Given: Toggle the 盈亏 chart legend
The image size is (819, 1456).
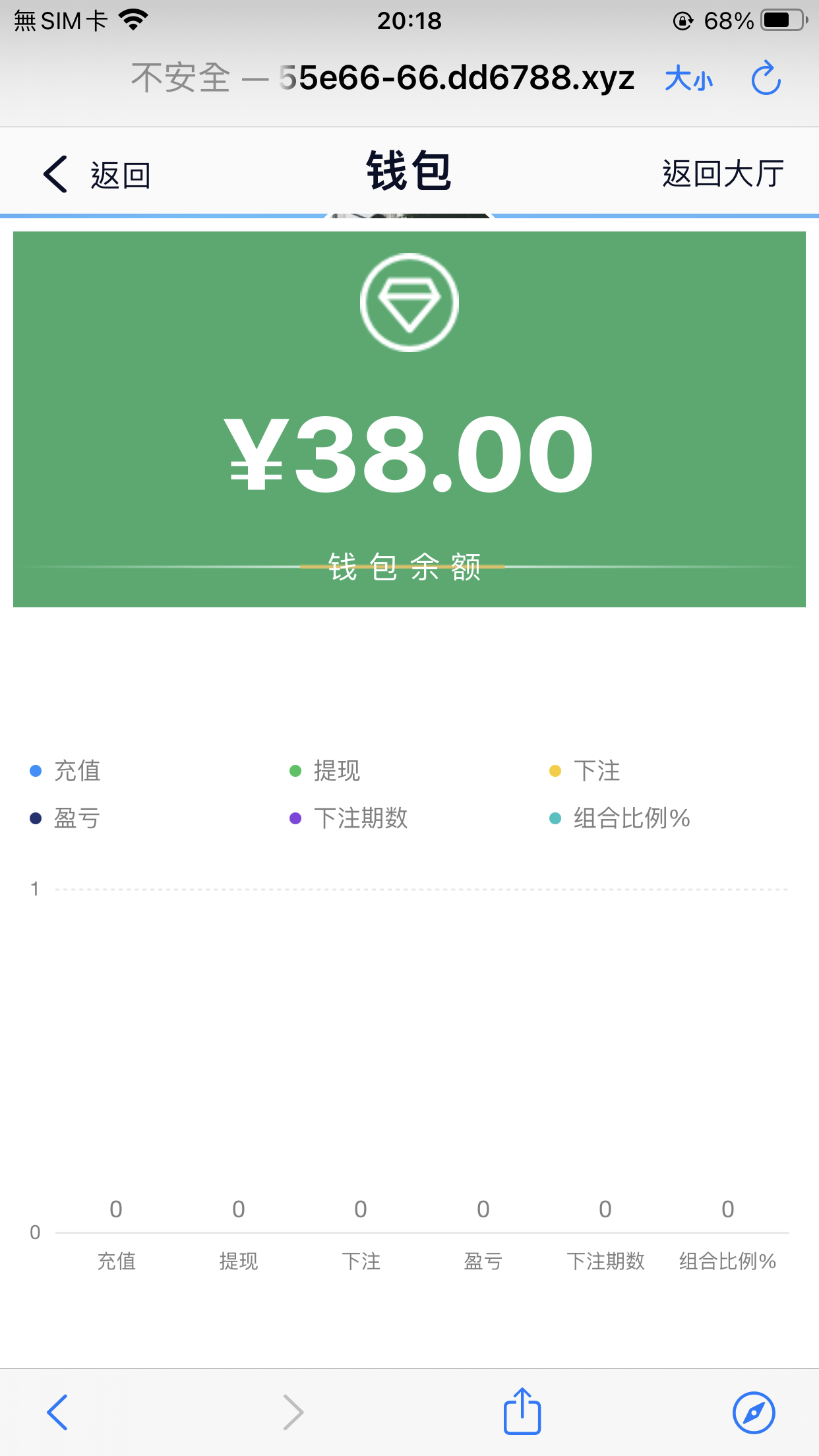Looking at the screenshot, I should pyautogui.click(x=65, y=818).
